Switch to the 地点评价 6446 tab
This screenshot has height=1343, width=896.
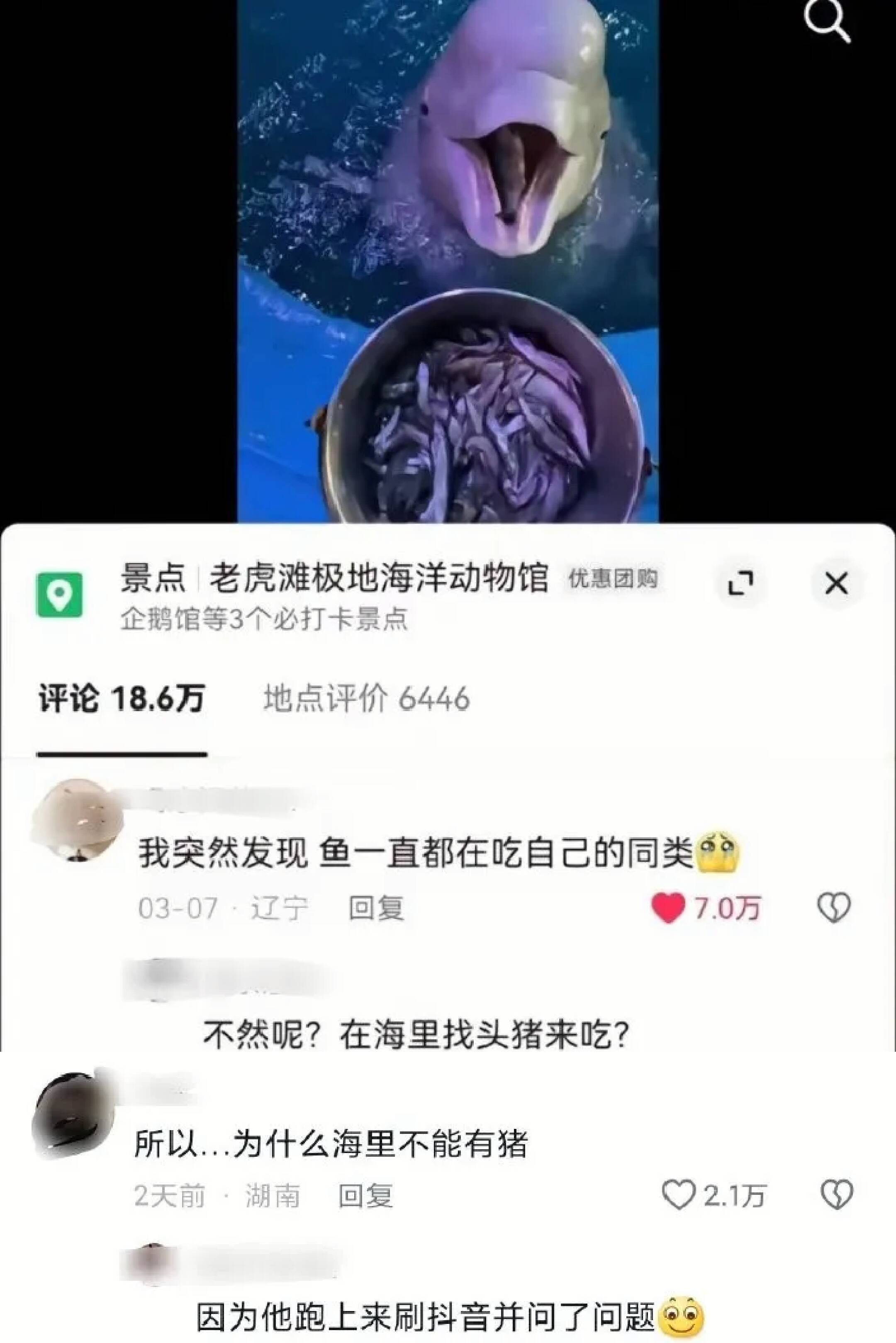click(x=366, y=699)
